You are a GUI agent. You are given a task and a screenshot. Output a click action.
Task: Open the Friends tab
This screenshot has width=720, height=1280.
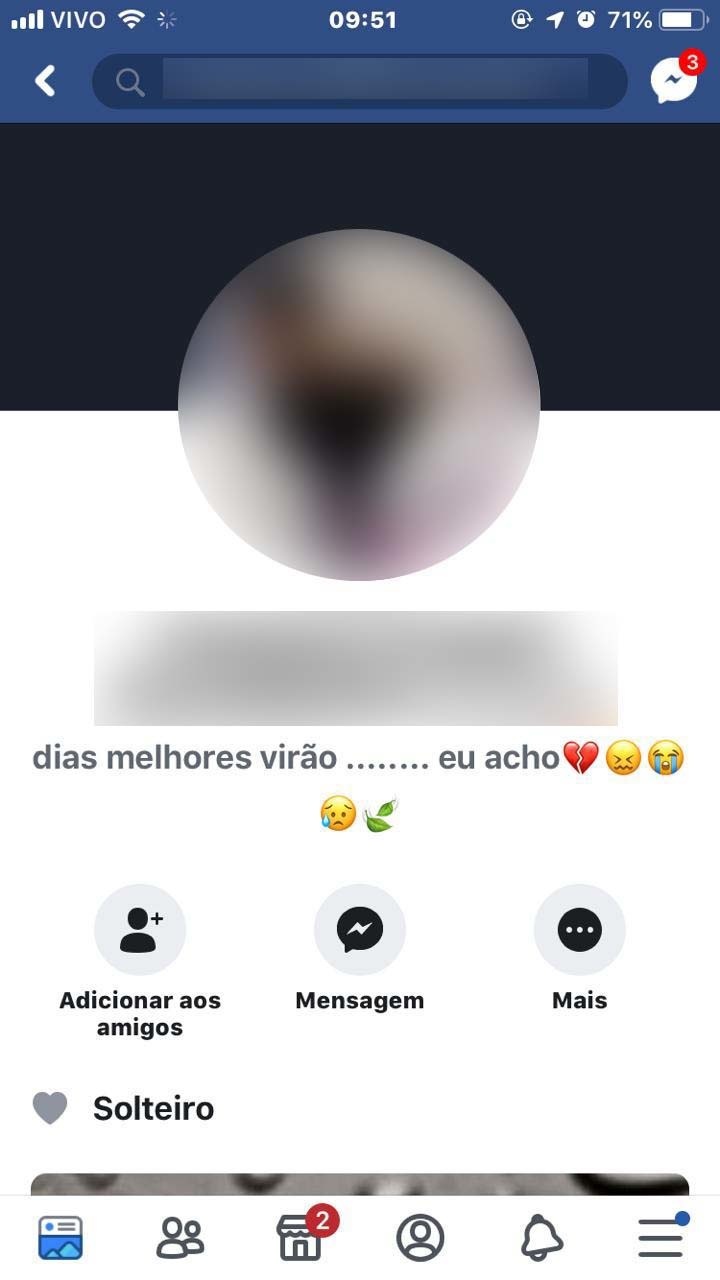180,1238
